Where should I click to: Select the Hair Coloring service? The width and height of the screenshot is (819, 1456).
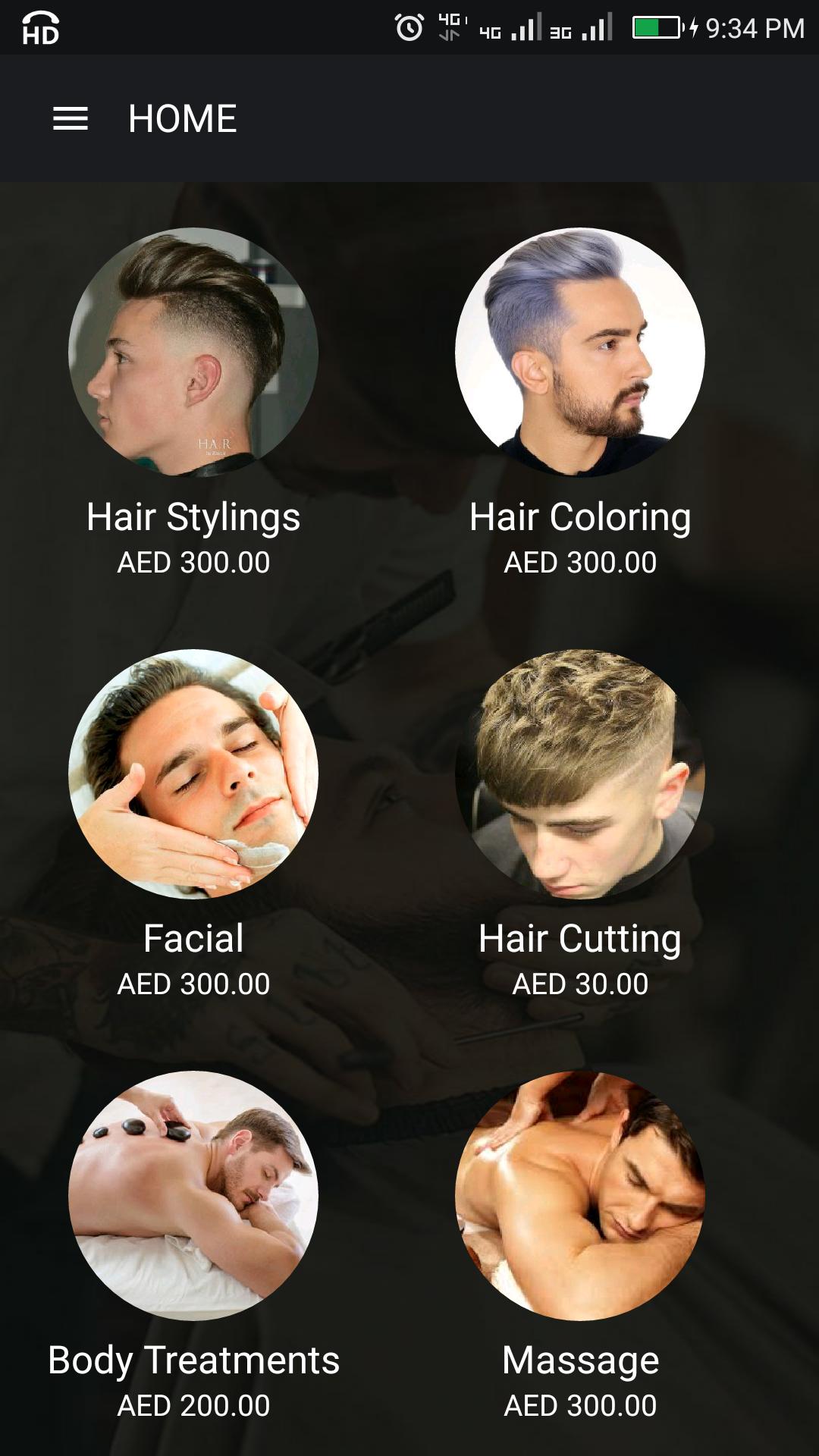pos(580,353)
